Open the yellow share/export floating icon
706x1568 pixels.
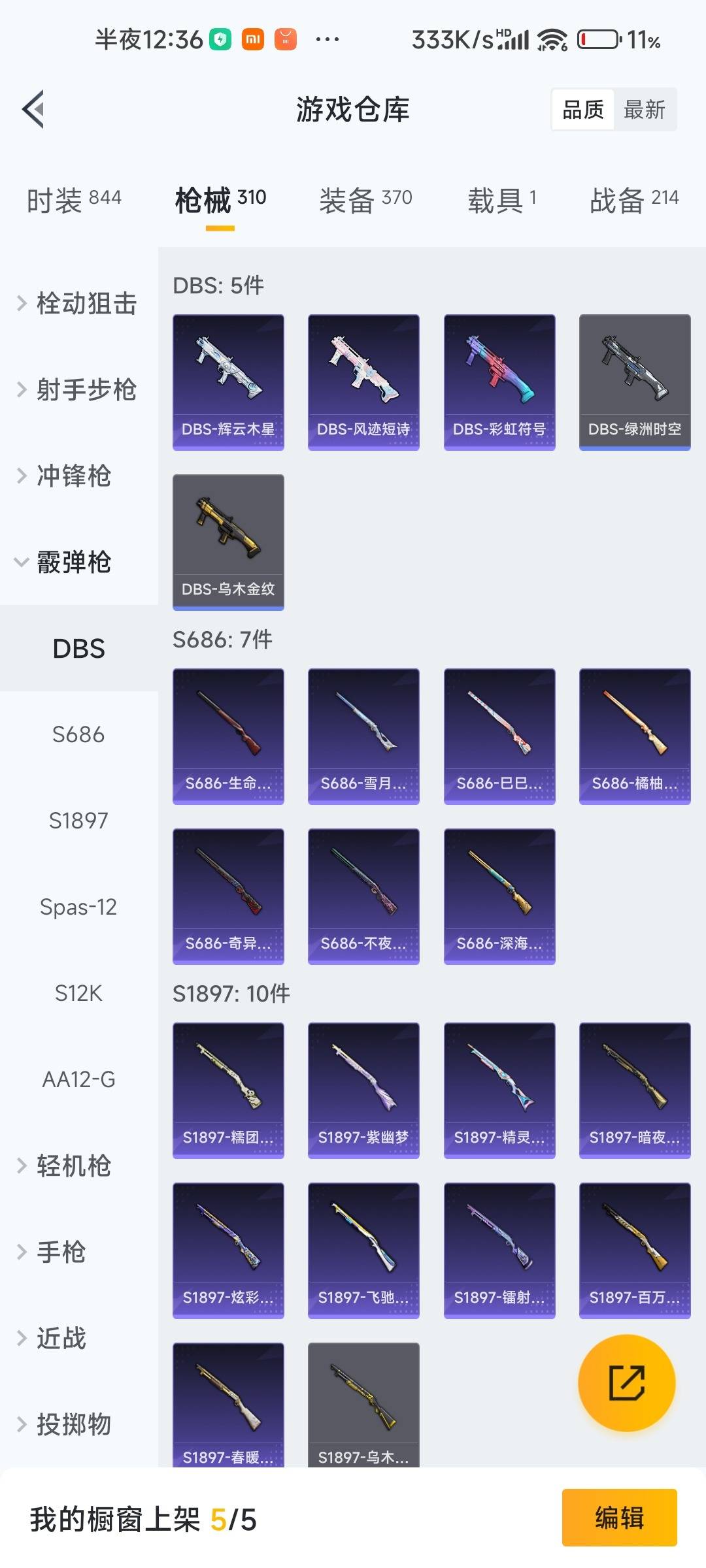click(626, 1385)
